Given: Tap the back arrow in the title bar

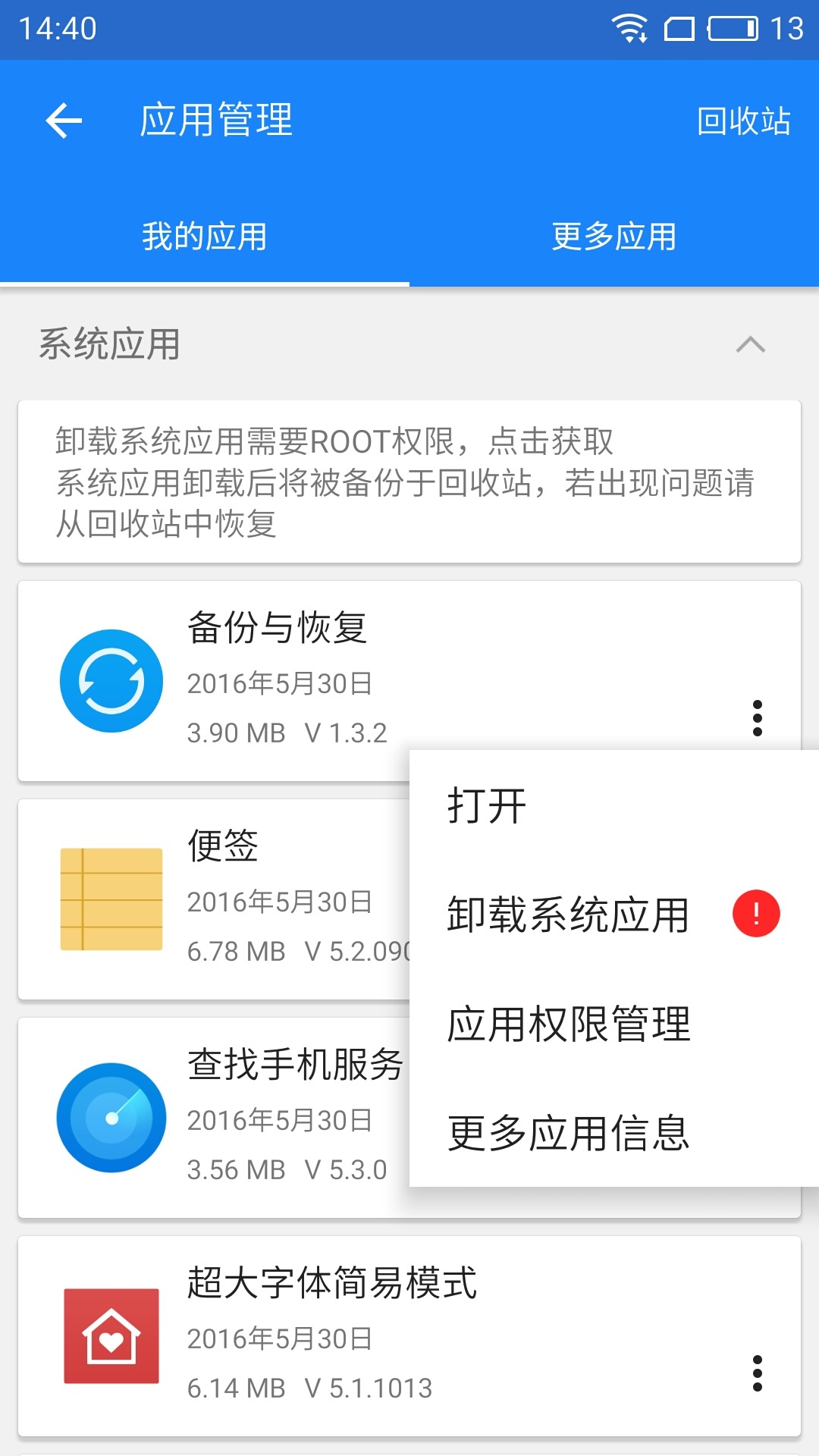Looking at the screenshot, I should 63,119.
